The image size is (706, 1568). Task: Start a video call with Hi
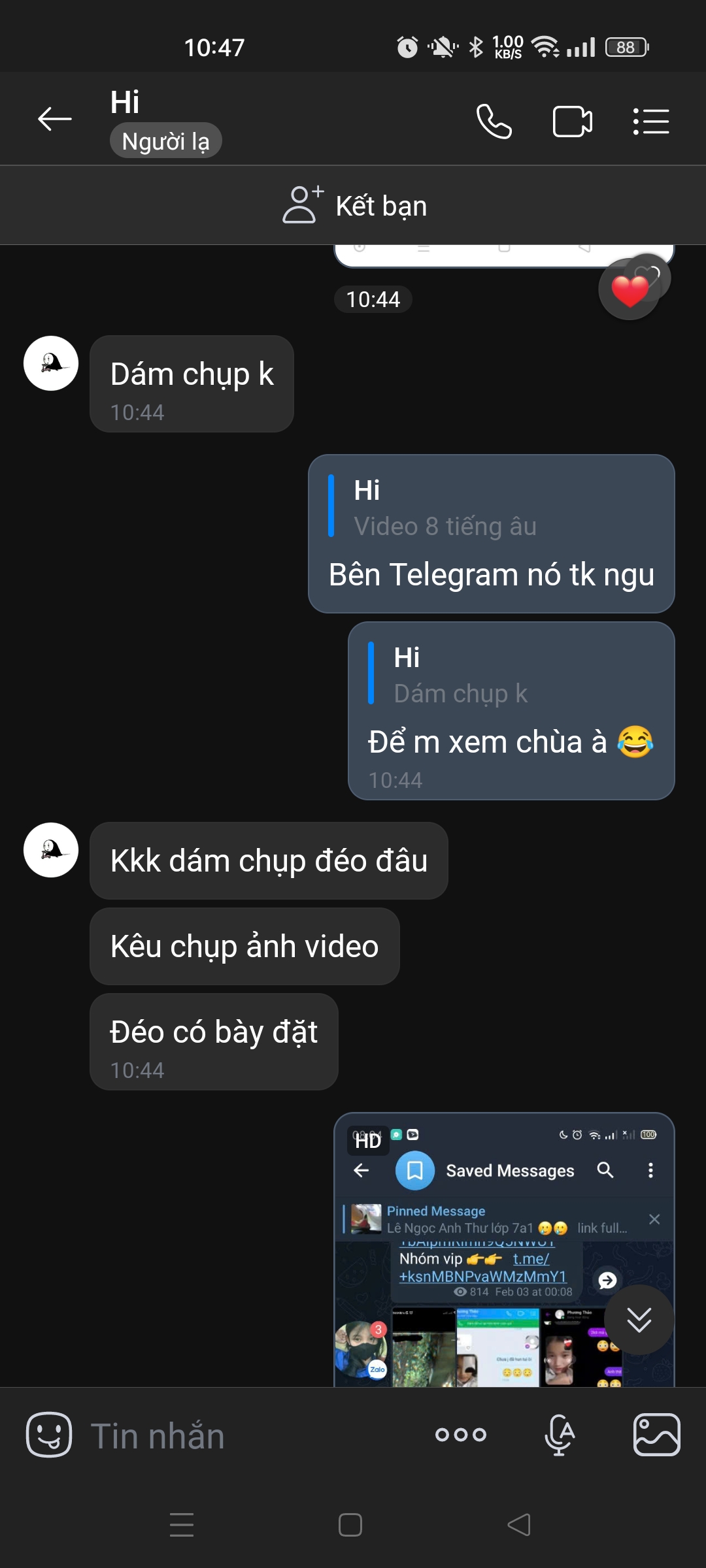[572, 122]
